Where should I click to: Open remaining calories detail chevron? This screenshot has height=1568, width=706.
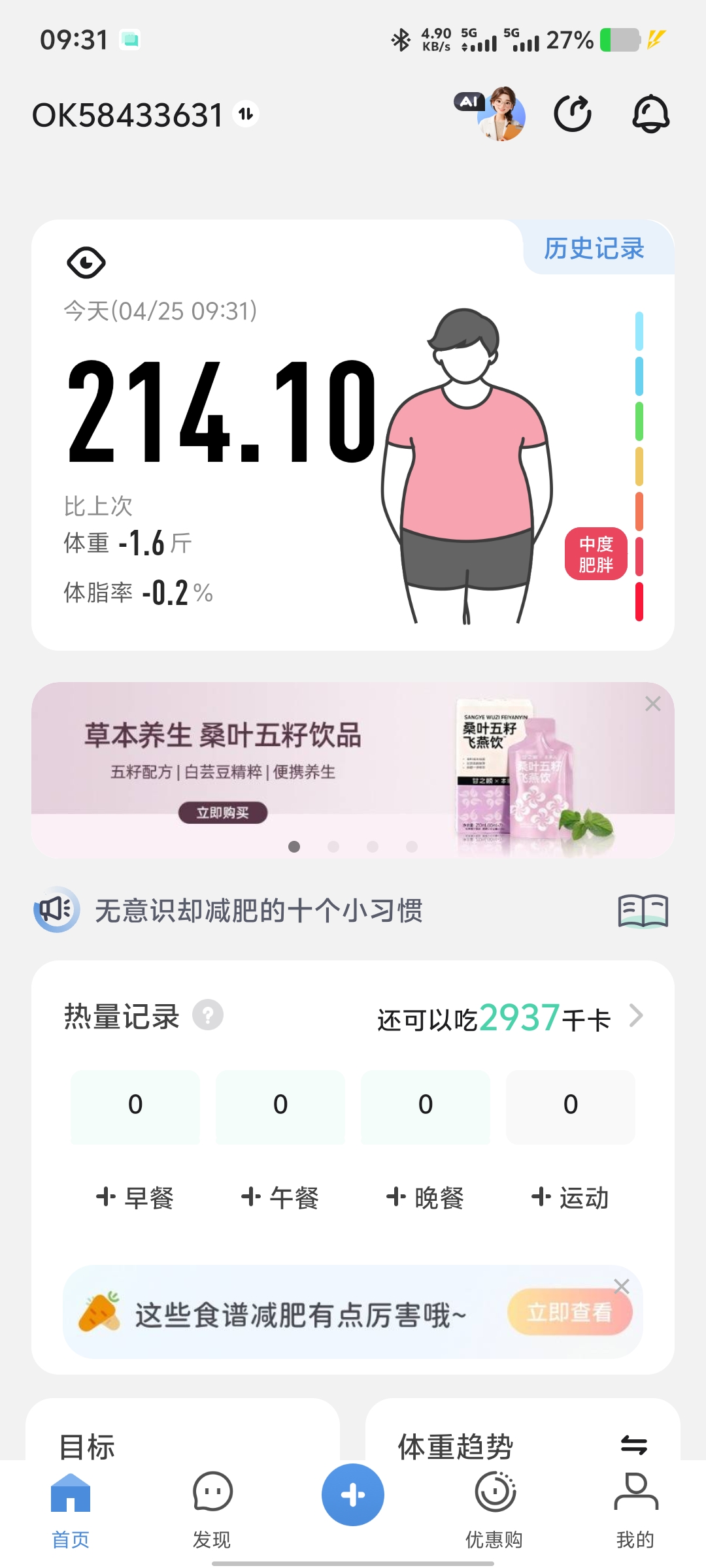tap(635, 1016)
